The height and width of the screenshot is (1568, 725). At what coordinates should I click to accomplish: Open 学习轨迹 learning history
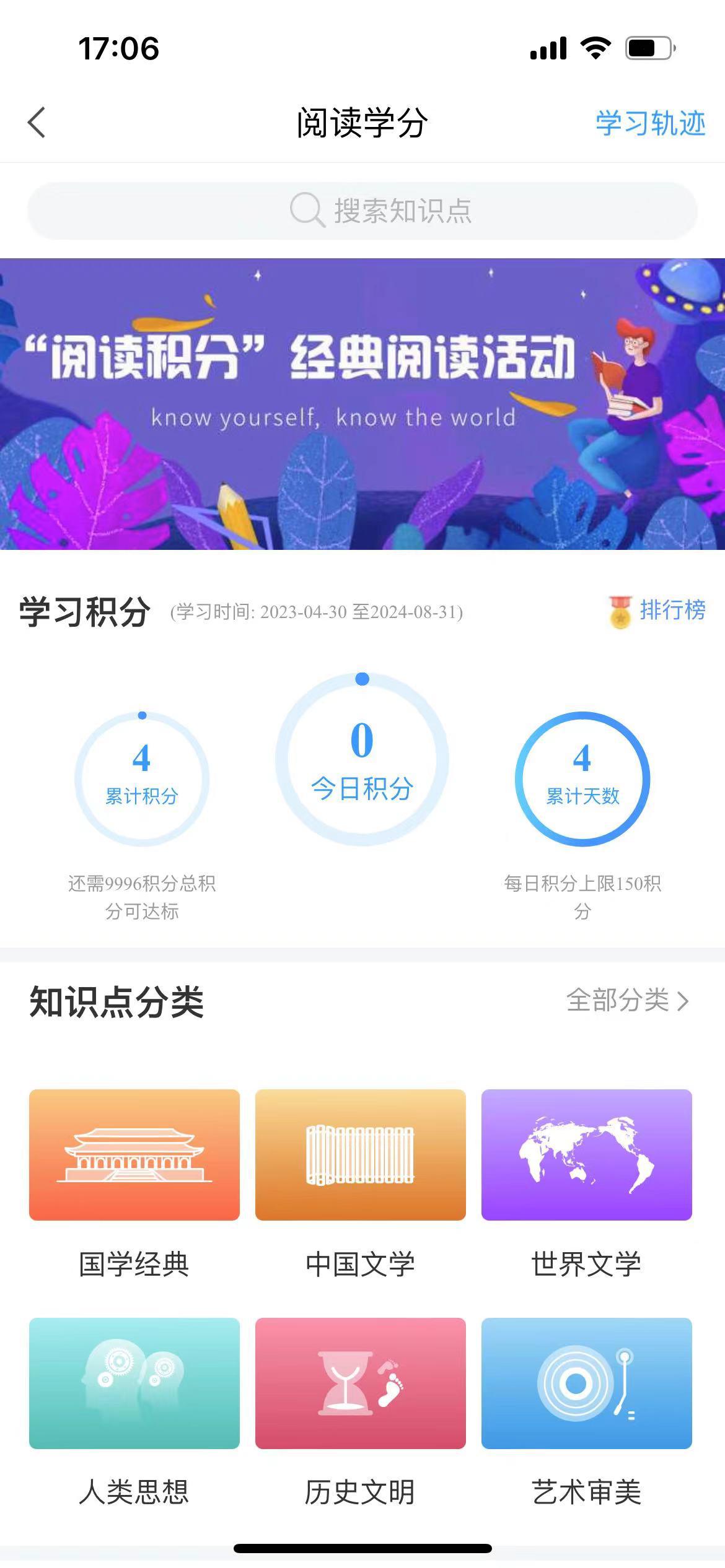point(650,123)
